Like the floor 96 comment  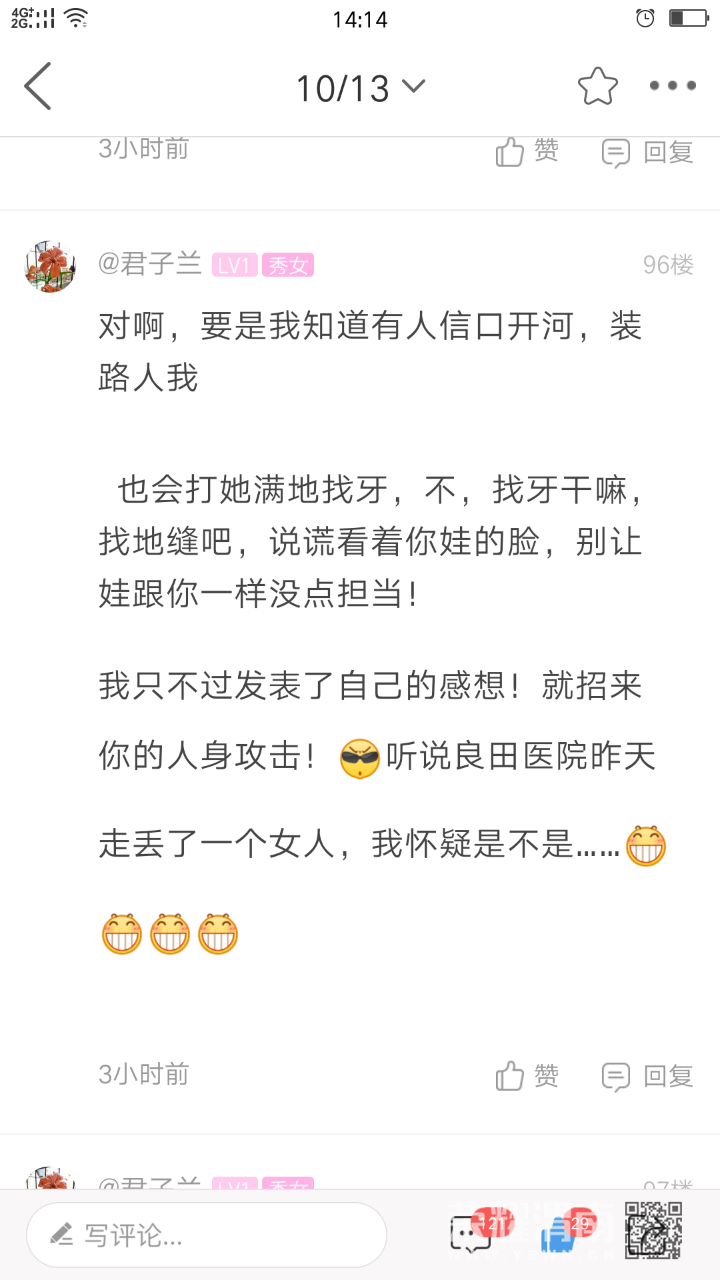527,1076
